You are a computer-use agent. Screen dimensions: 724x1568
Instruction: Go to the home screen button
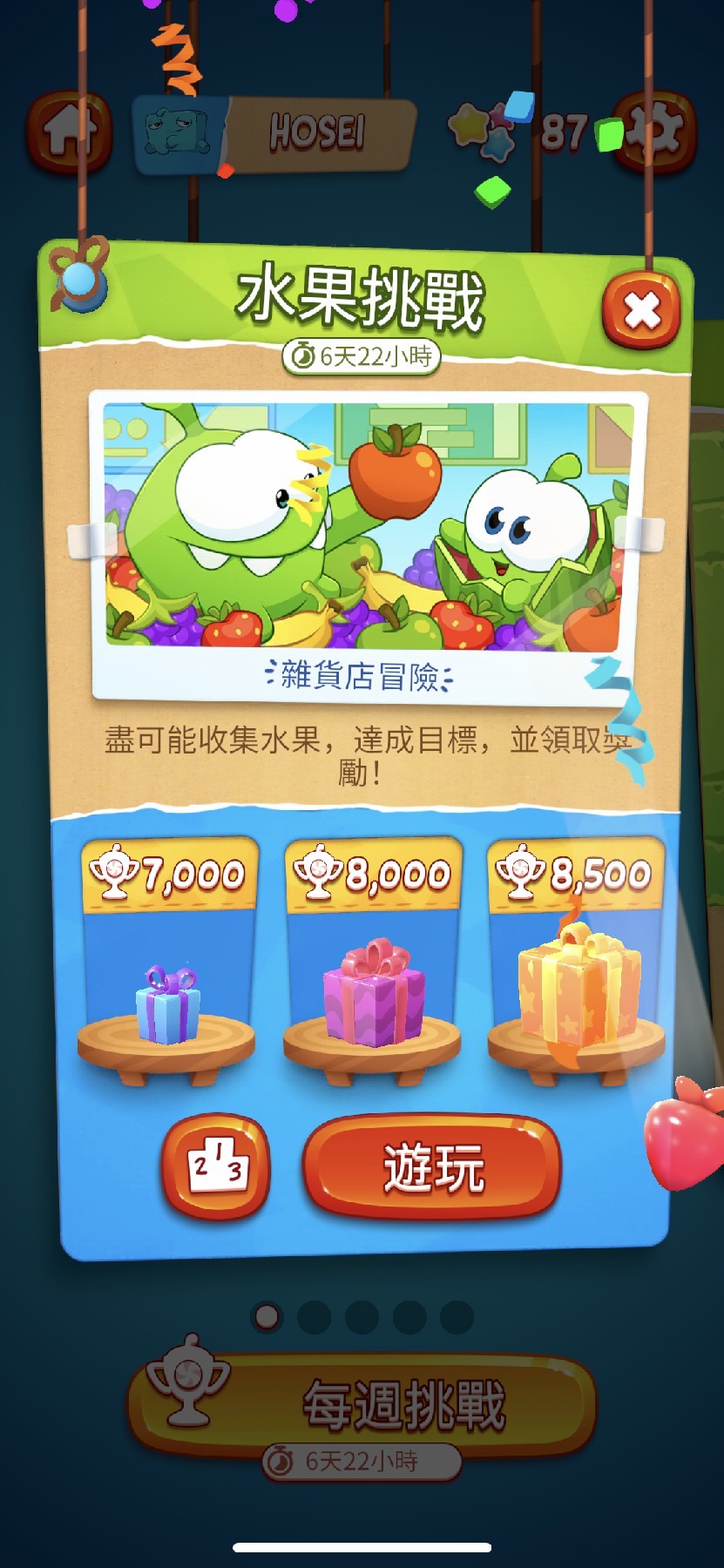69,132
